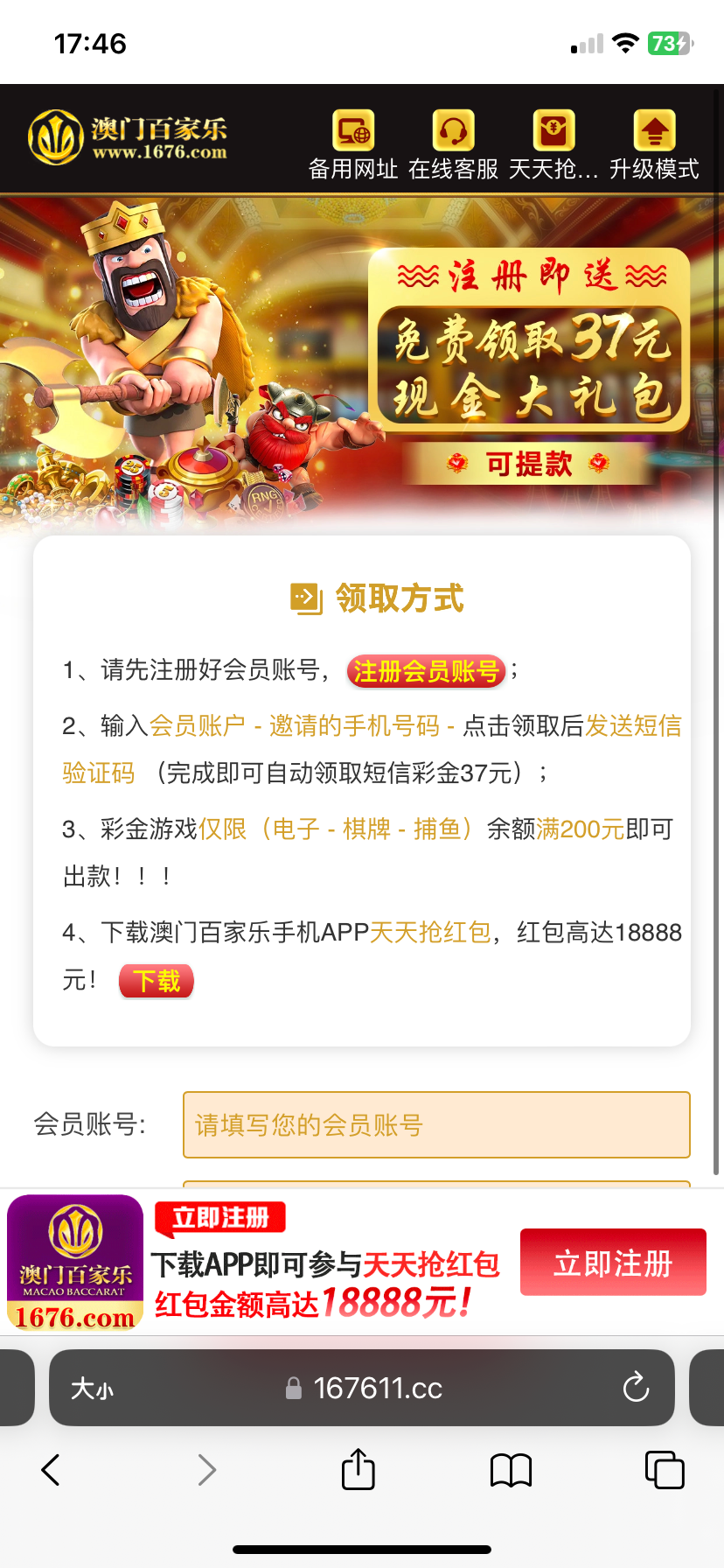The image size is (724, 1568).
Task: Open 升级模式 upgrade mode
Action: [x=654, y=144]
